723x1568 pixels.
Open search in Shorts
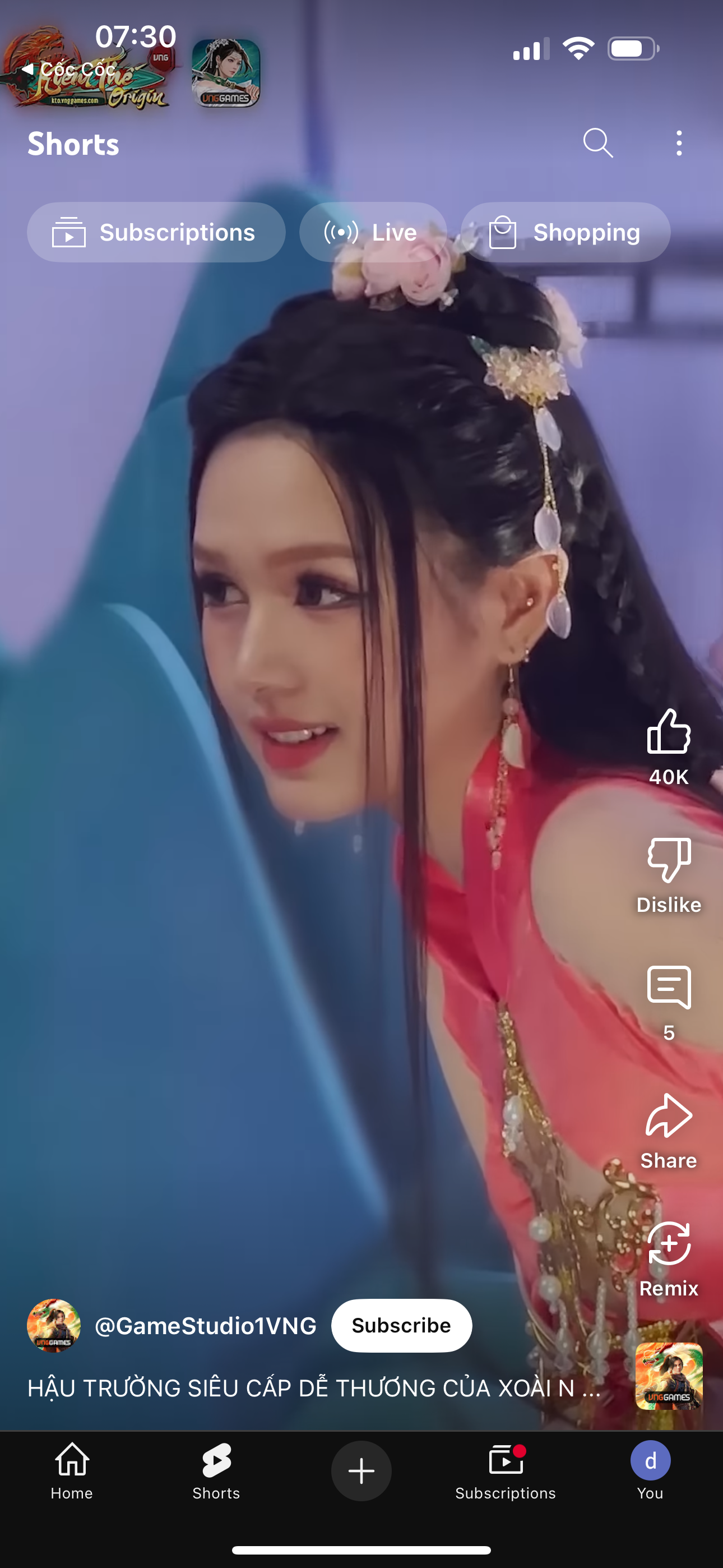click(x=597, y=144)
